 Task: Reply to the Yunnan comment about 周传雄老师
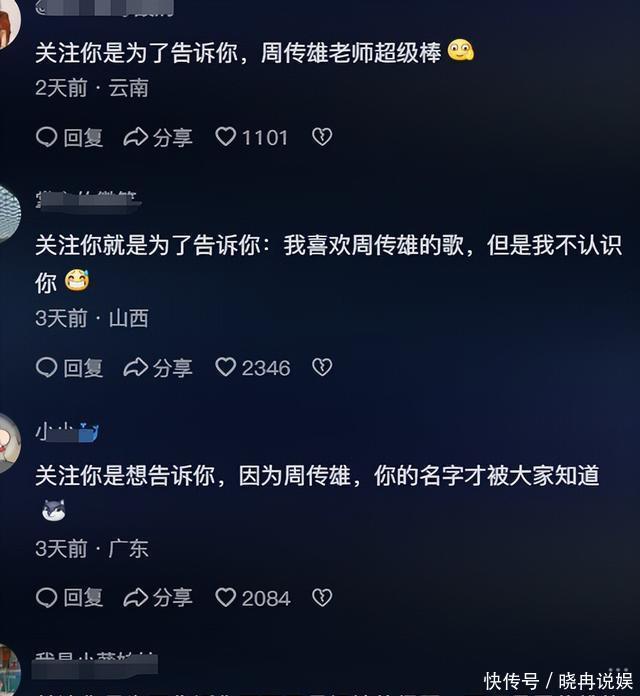[x=69, y=138]
